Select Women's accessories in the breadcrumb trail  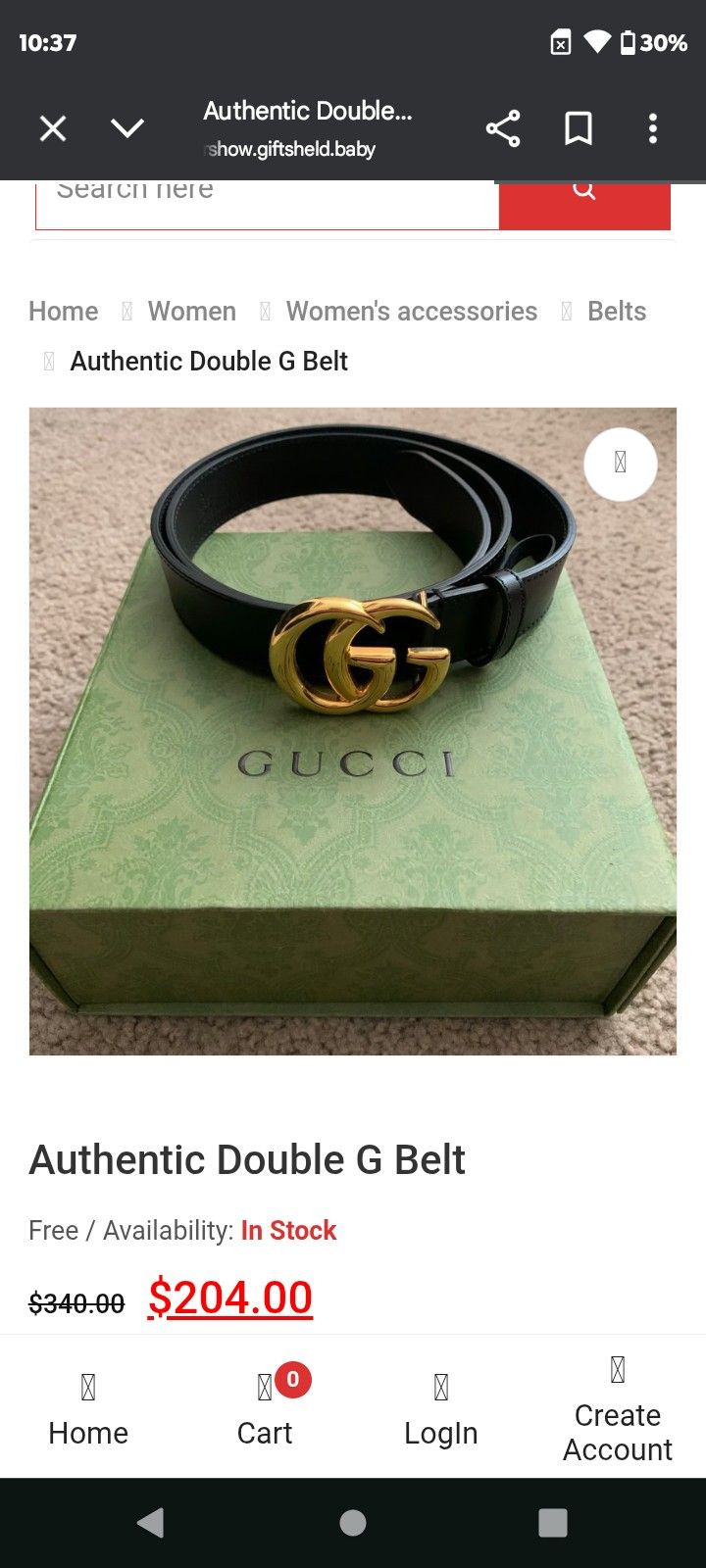411,312
